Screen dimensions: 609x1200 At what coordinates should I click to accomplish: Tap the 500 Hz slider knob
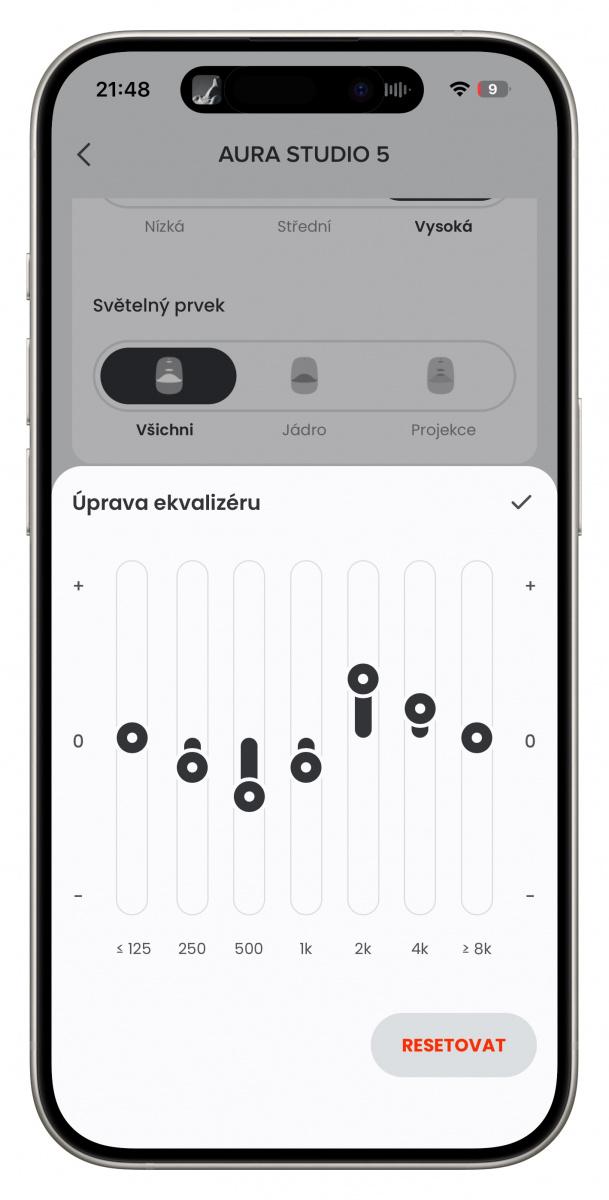click(249, 796)
